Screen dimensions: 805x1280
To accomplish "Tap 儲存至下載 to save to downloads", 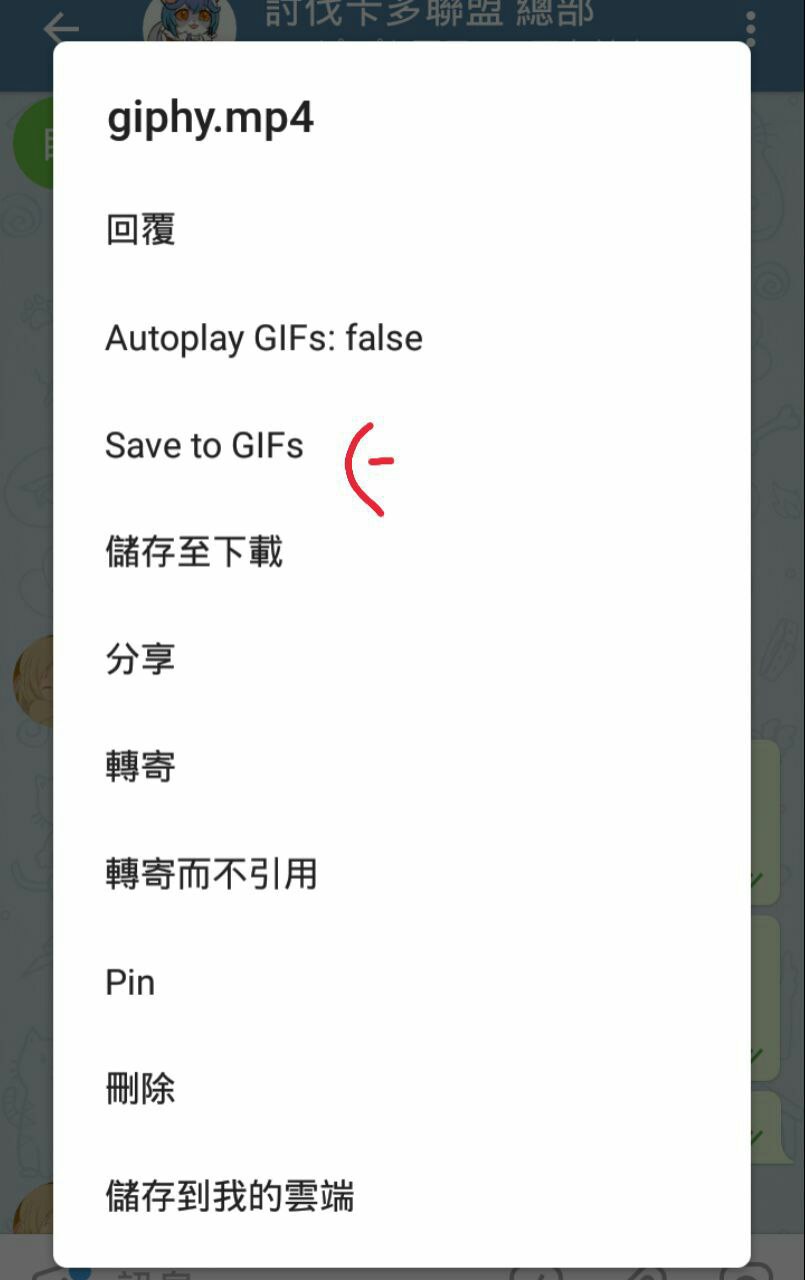I will click(401, 552).
